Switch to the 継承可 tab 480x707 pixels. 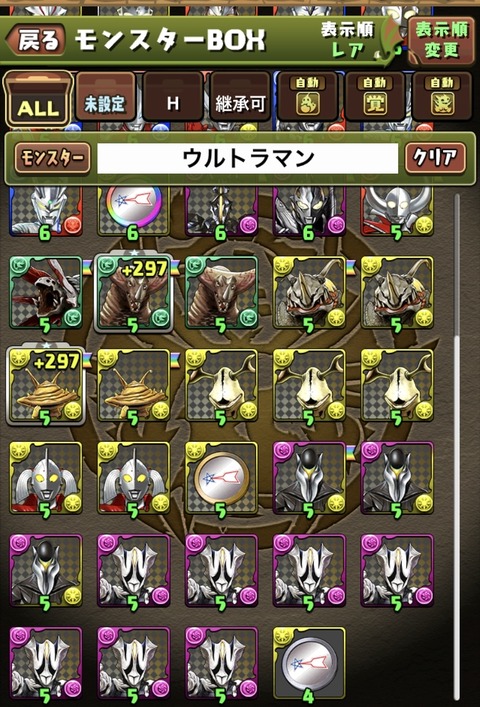240,98
